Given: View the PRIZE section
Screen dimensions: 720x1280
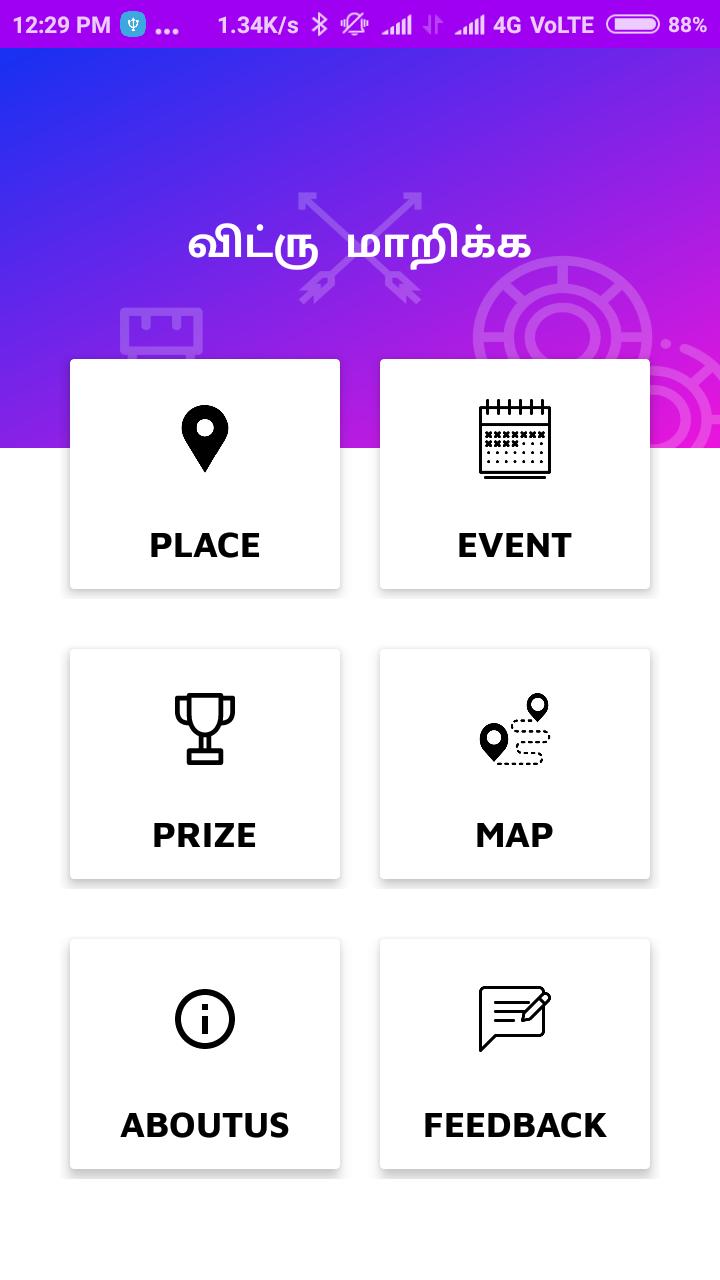Looking at the screenshot, I should [205, 764].
